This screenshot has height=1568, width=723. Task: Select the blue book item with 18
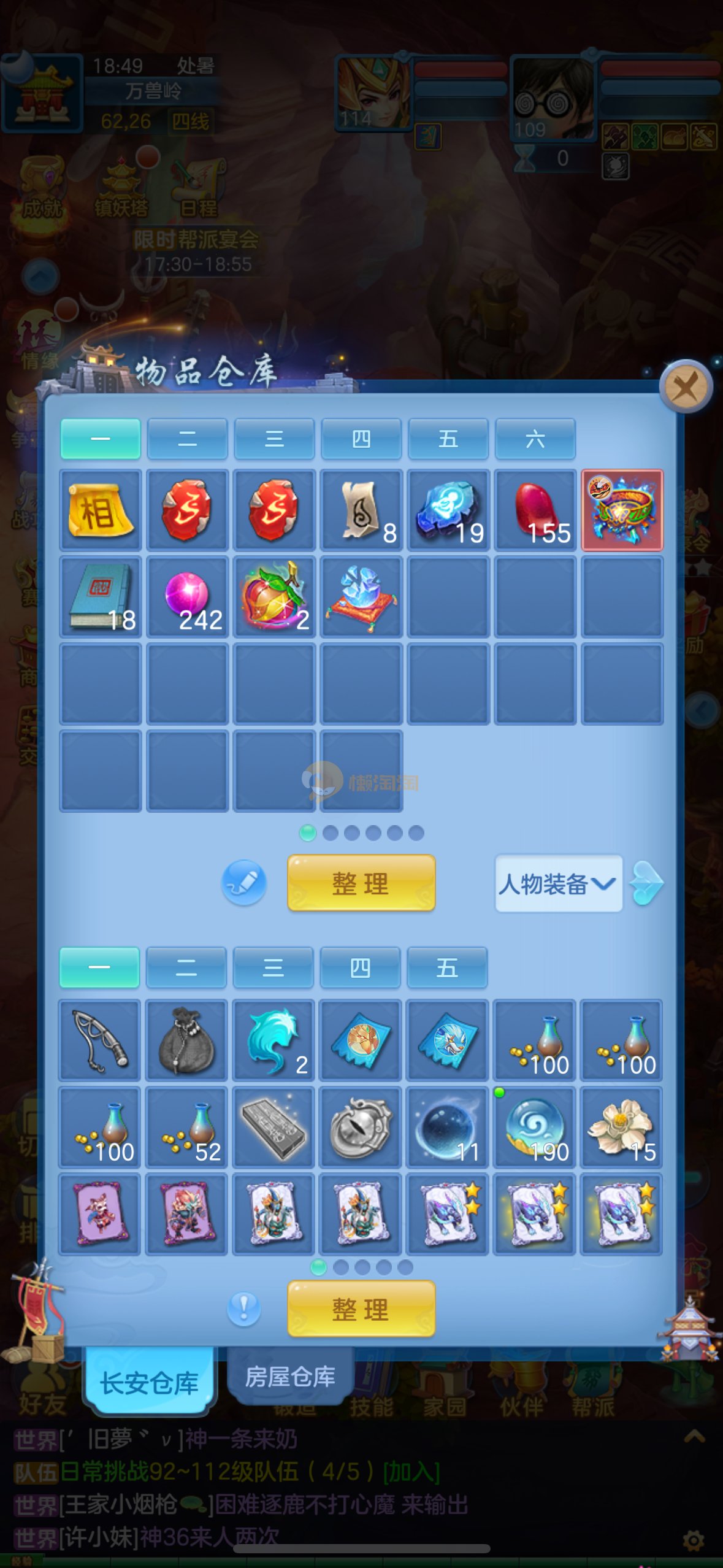tap(100, 597)
